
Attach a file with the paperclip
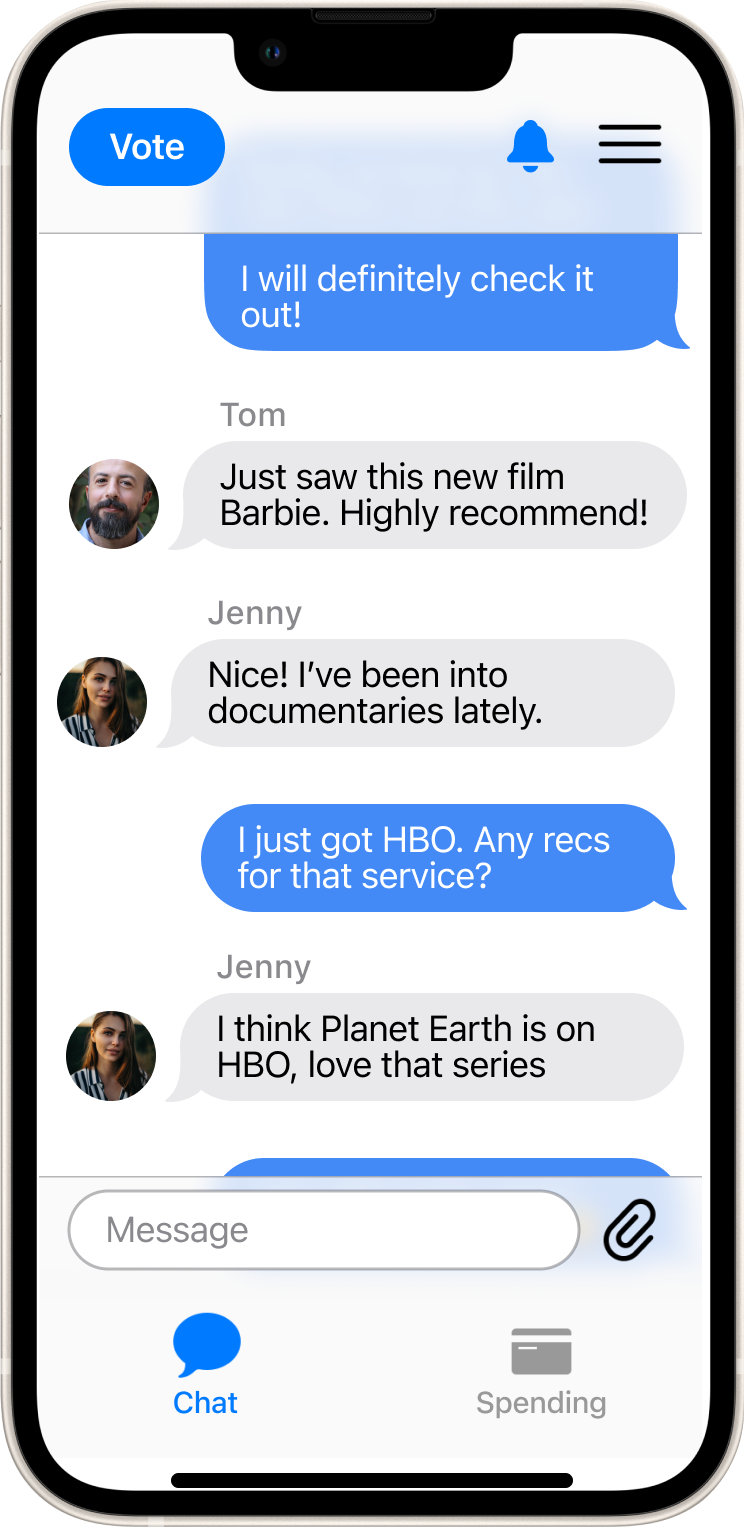pos(630,1230)
